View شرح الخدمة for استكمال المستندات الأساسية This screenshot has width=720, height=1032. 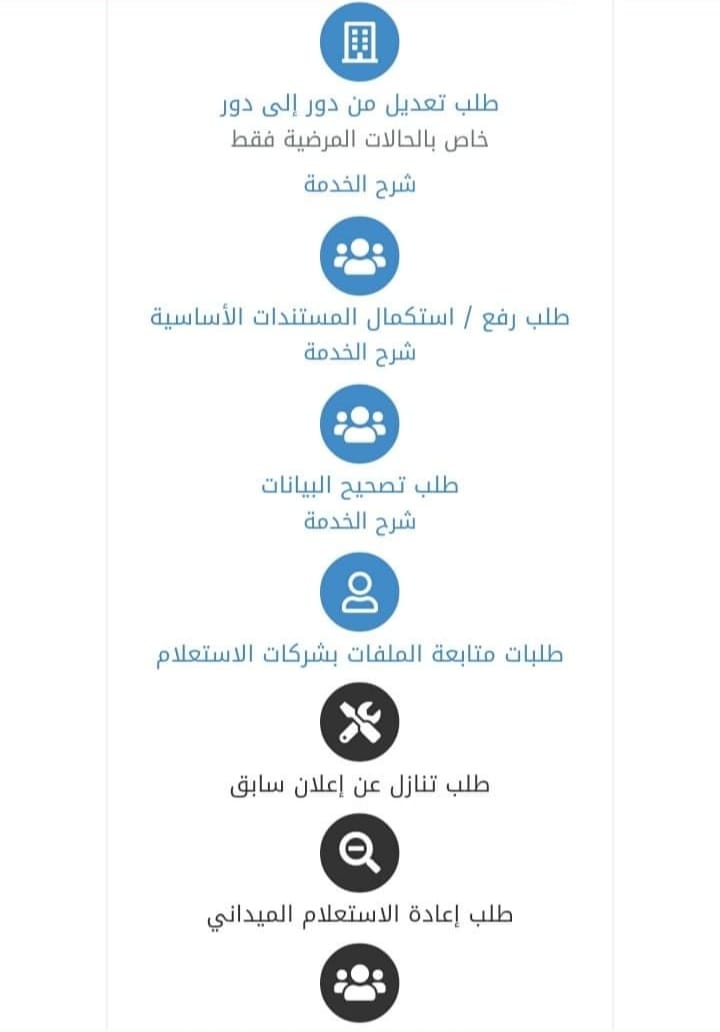pyautogui.click(x=359, y=353)
